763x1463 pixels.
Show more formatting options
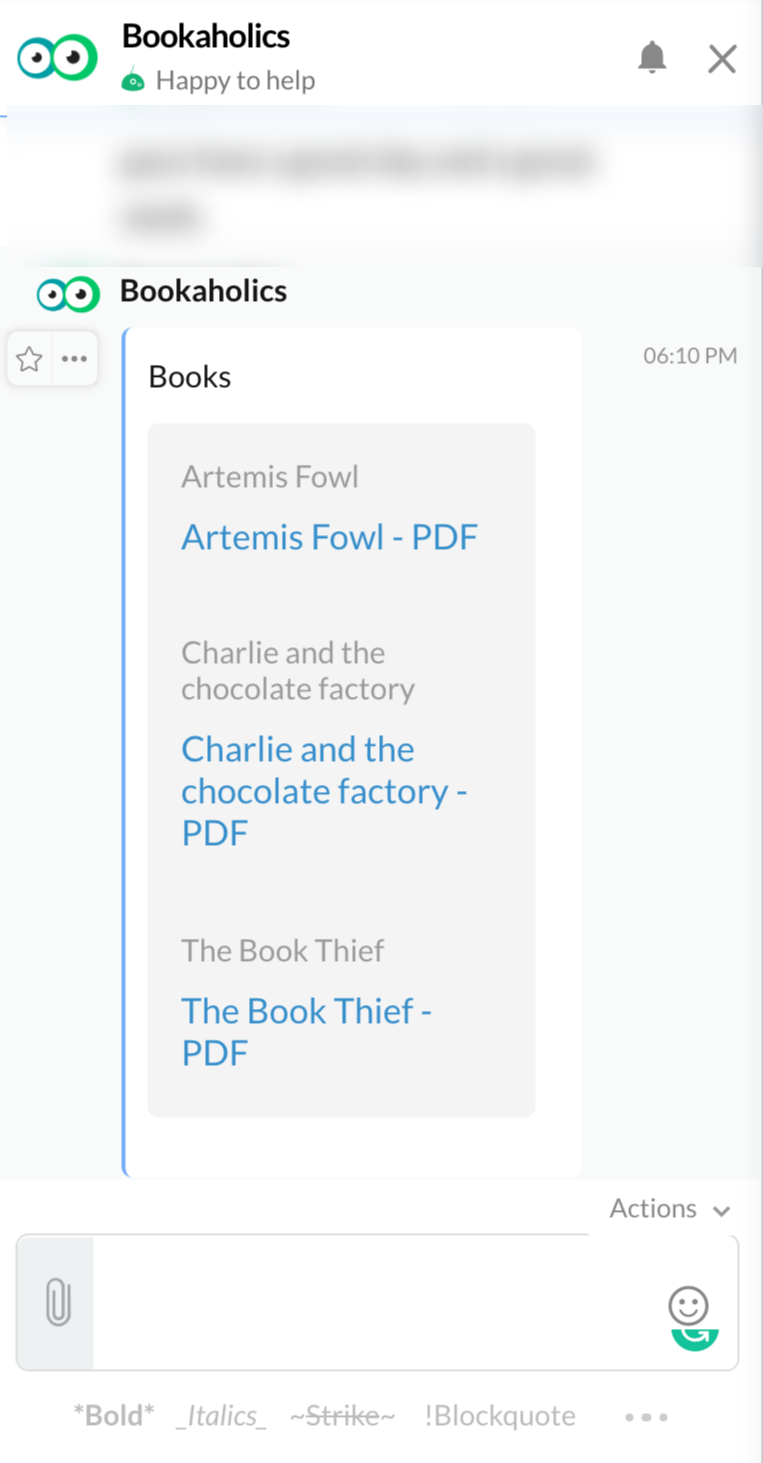646,1416
